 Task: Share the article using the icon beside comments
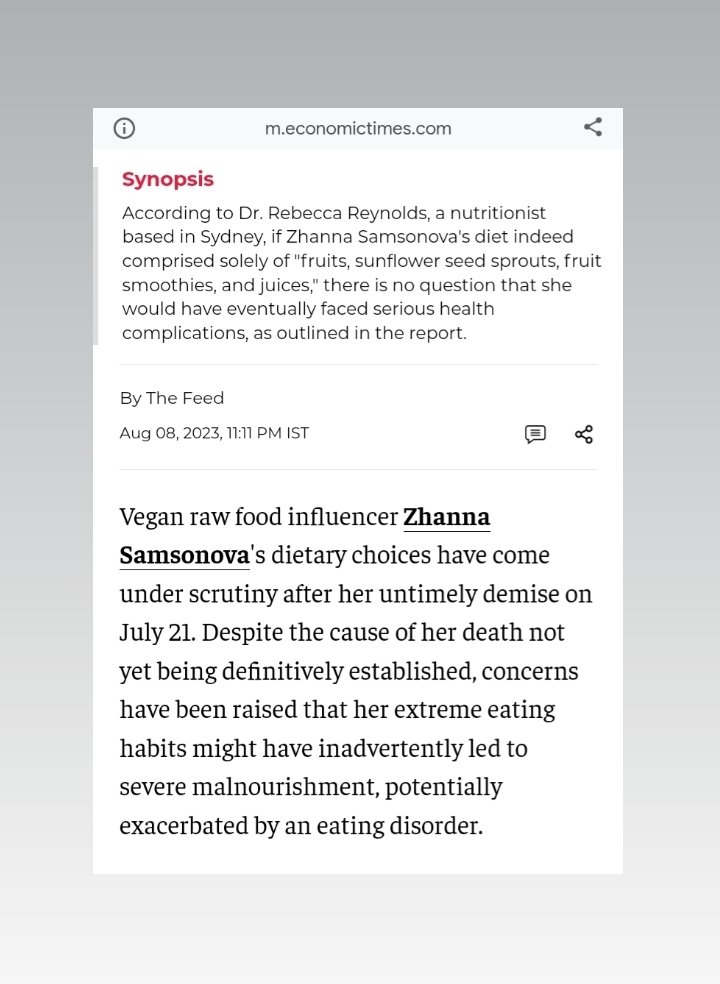[x=584, y=434]
